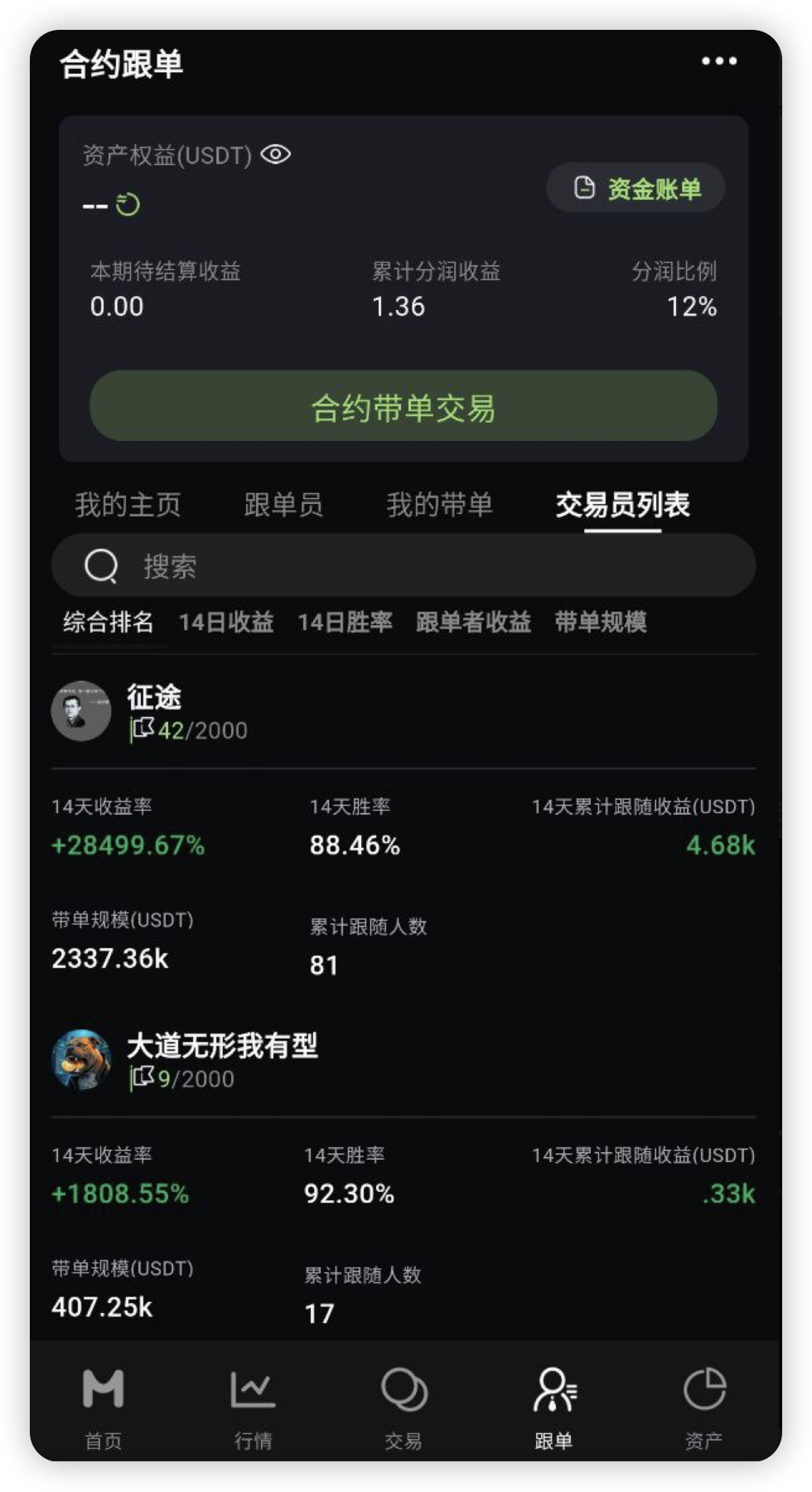Screen dimensions: 812x1492
Task: Select the 交易员列表 tab
Action: [622, 505]
